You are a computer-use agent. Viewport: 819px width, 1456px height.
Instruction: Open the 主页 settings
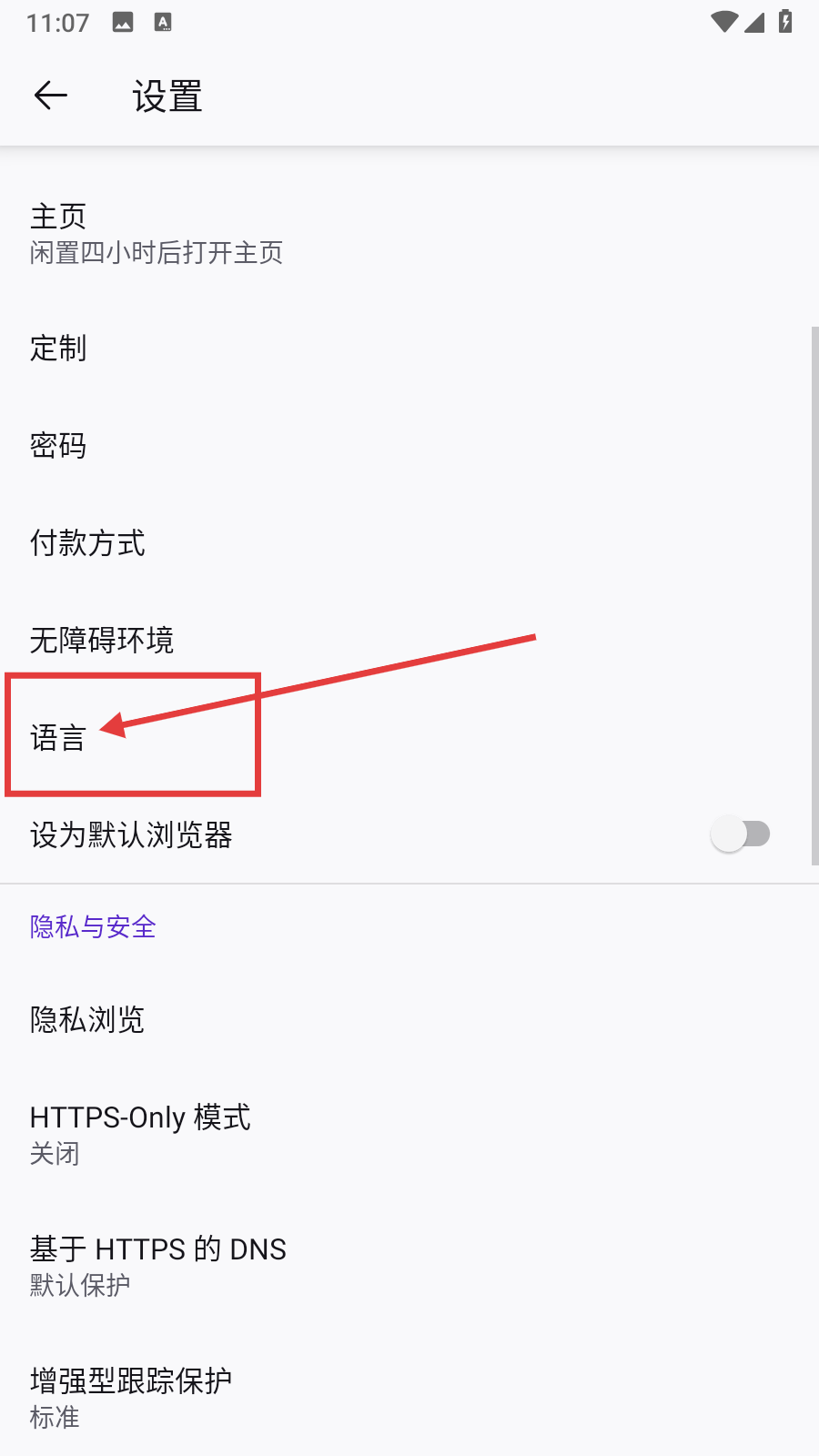click(155, 234)
